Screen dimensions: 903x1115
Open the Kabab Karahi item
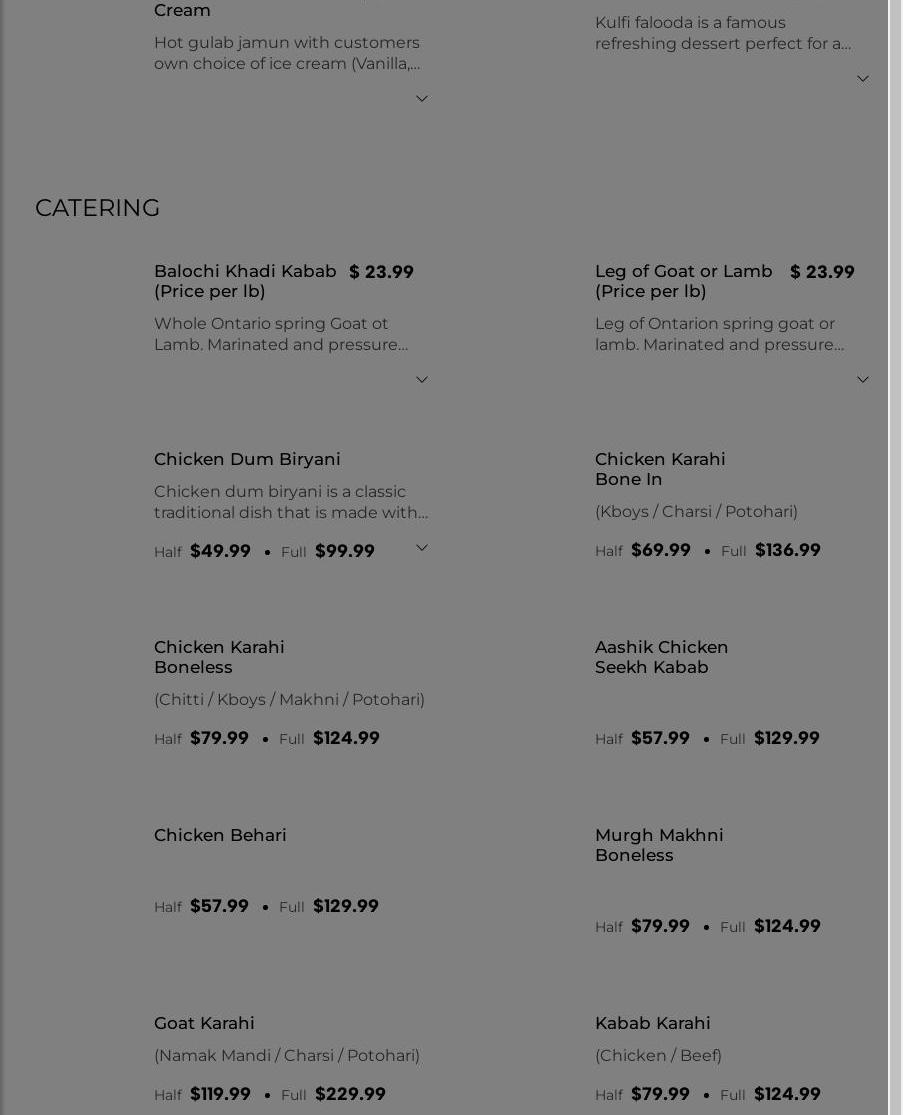[x=652, y=1023]
